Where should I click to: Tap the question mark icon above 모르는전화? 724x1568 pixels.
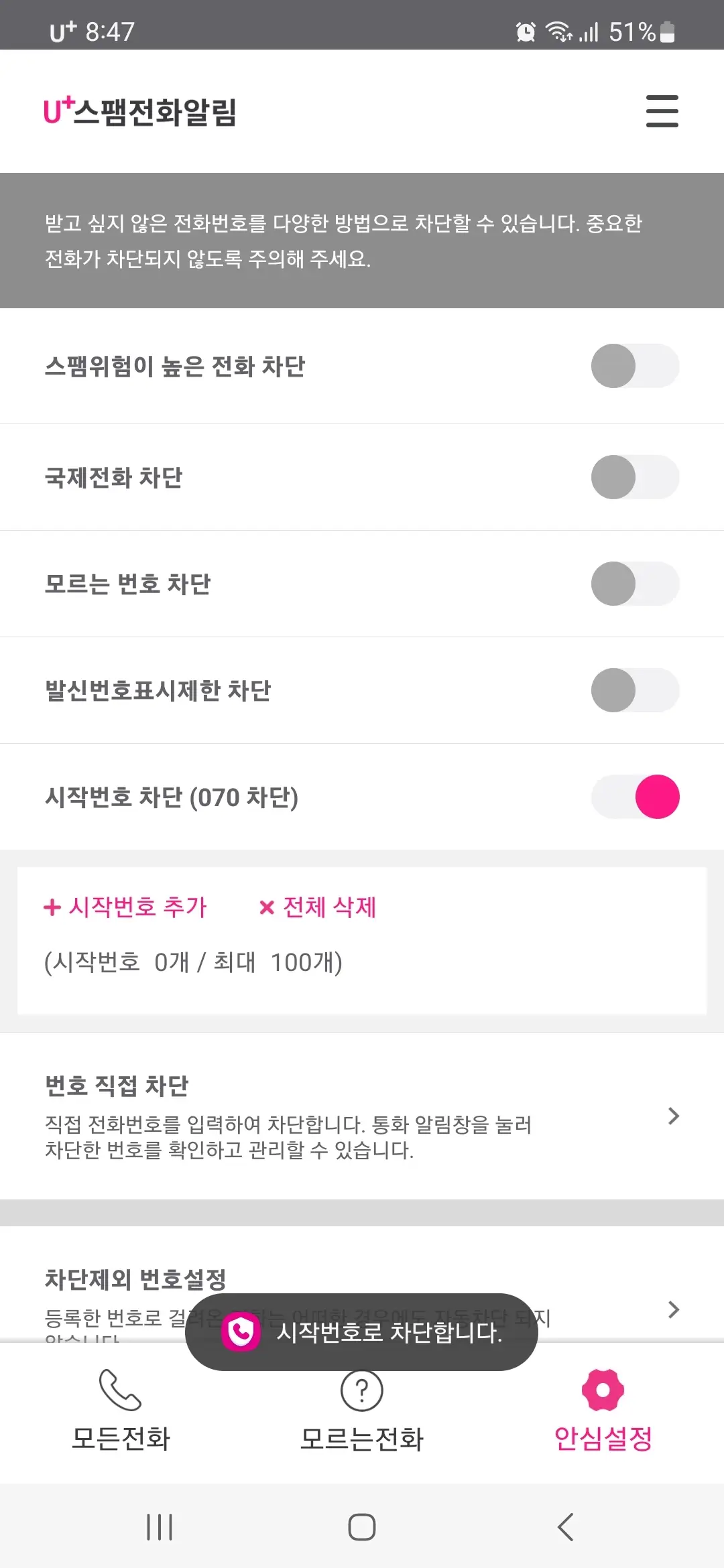pyautogui.click(x=362, y=1392)
